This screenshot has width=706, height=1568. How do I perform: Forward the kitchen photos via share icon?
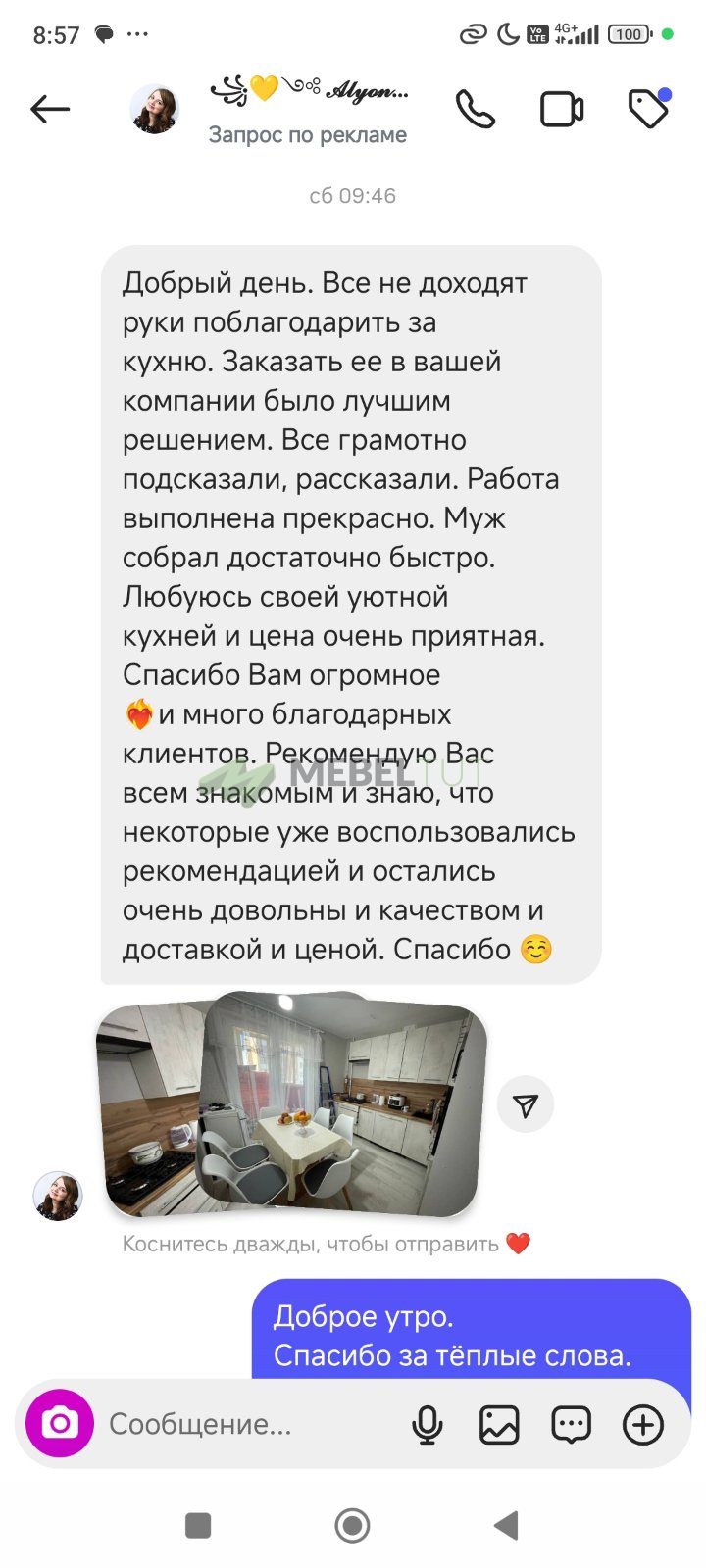(526, 1104)
